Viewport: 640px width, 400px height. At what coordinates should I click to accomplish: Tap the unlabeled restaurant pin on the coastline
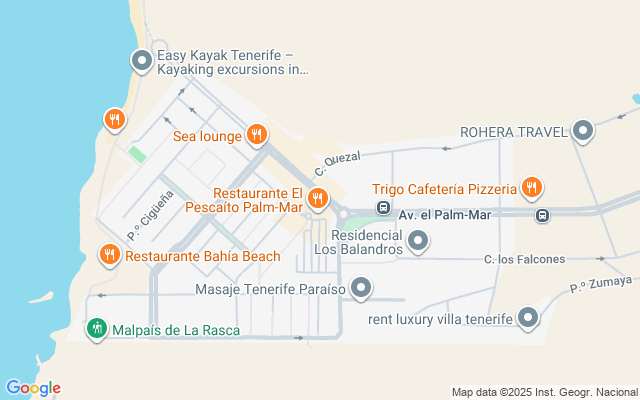[x=115, y=120]
